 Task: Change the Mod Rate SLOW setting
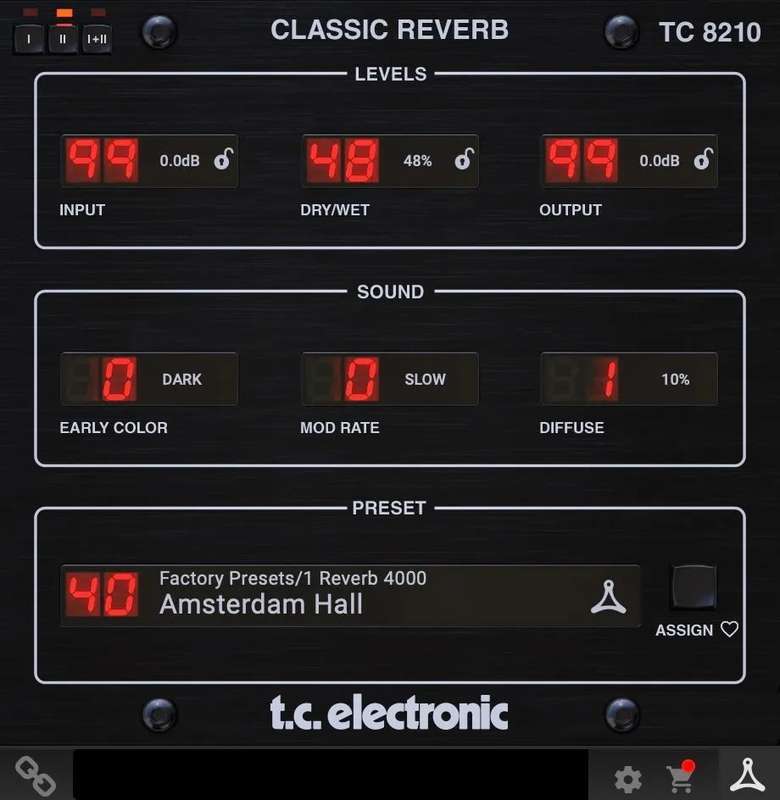[389, 379]
